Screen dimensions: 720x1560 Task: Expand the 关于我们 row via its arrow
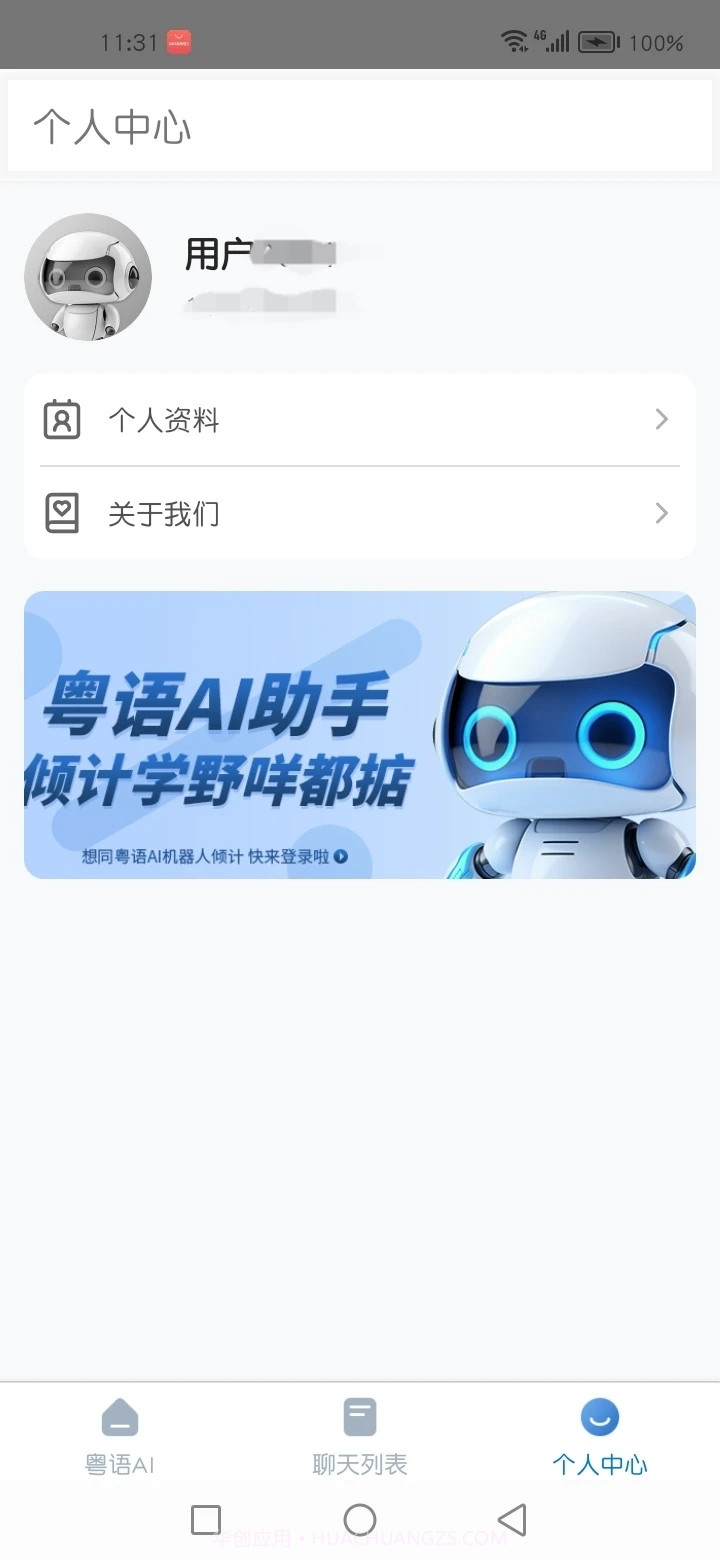tap(659, 513)
